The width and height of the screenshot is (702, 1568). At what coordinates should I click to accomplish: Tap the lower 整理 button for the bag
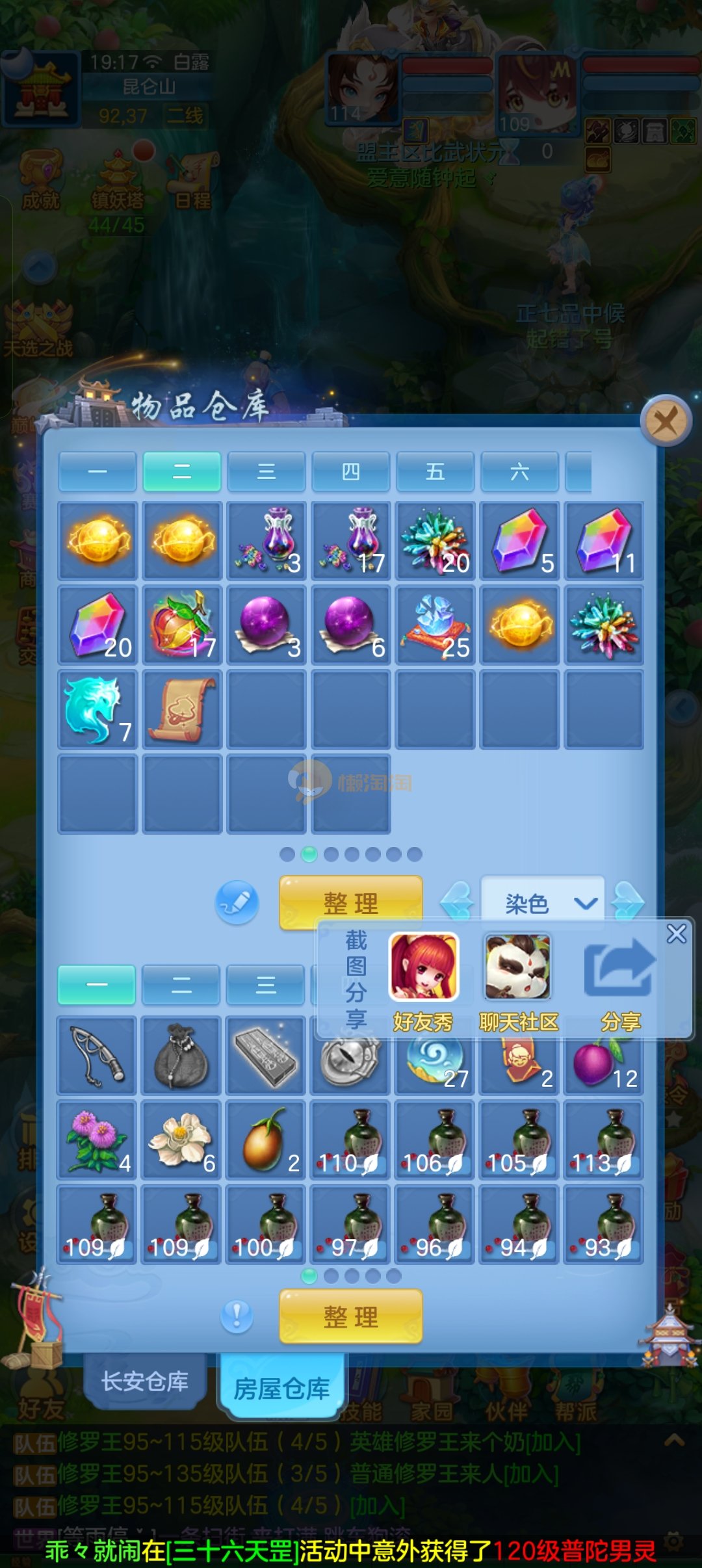pyautogui.click(x=351, y=1316)
